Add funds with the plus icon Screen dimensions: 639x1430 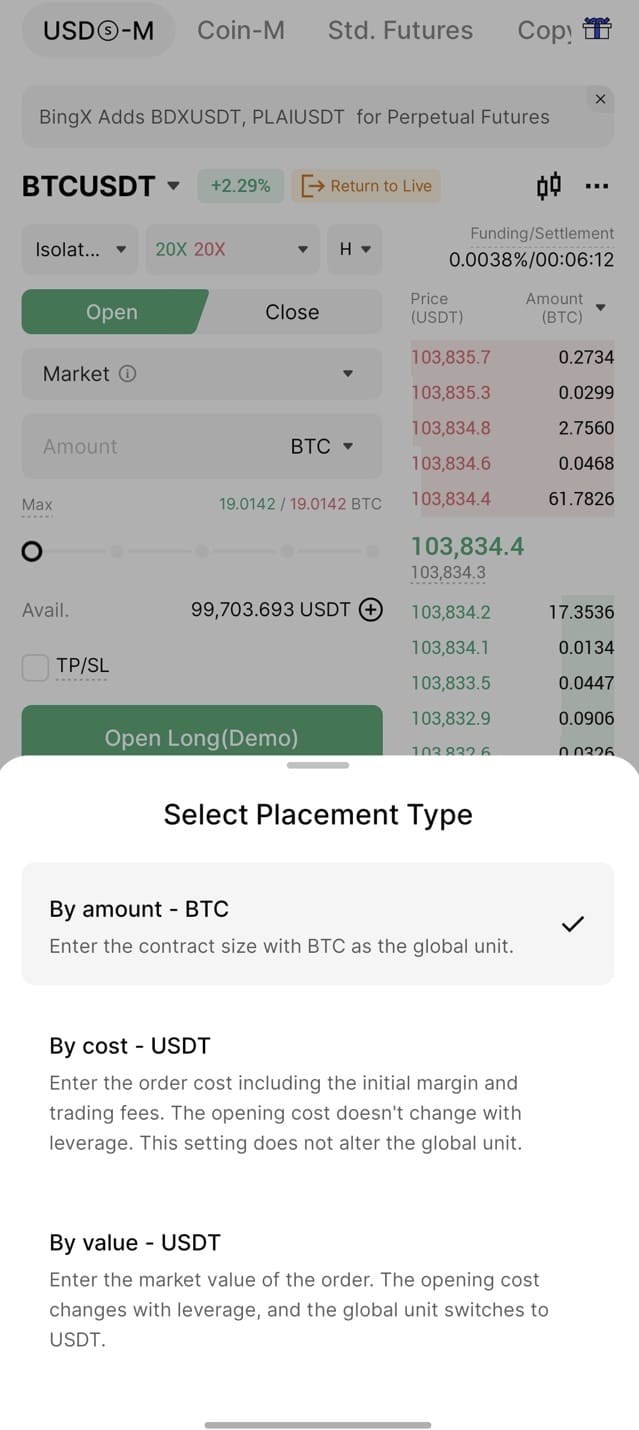(x=371, y=610)
